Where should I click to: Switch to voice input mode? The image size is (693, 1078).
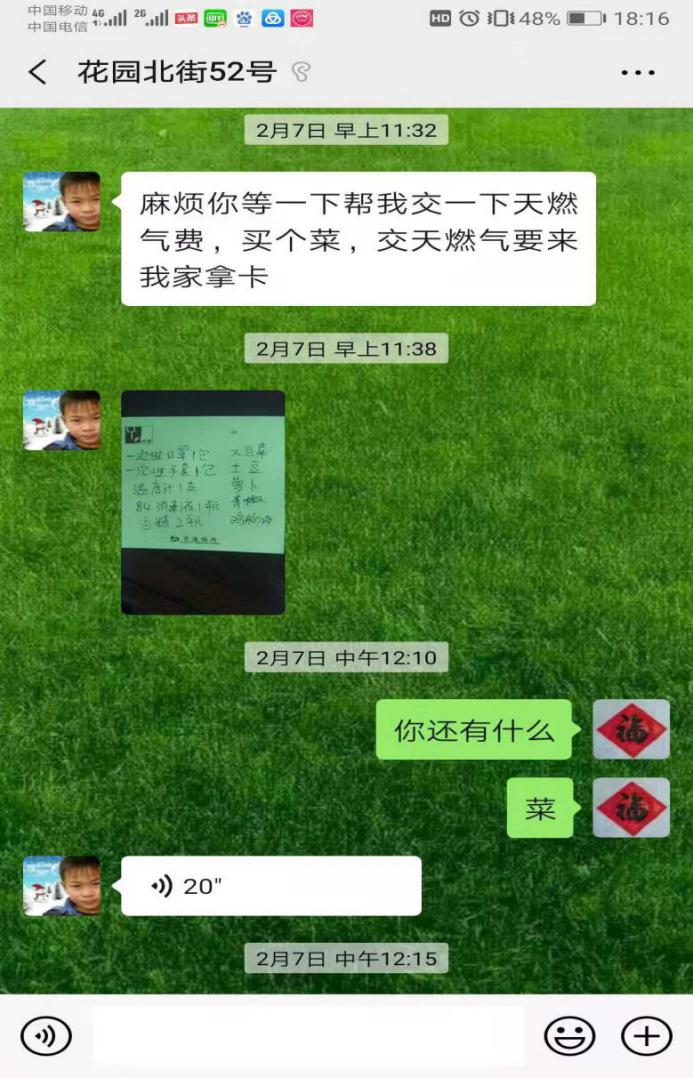click(x=46, y=1036)
